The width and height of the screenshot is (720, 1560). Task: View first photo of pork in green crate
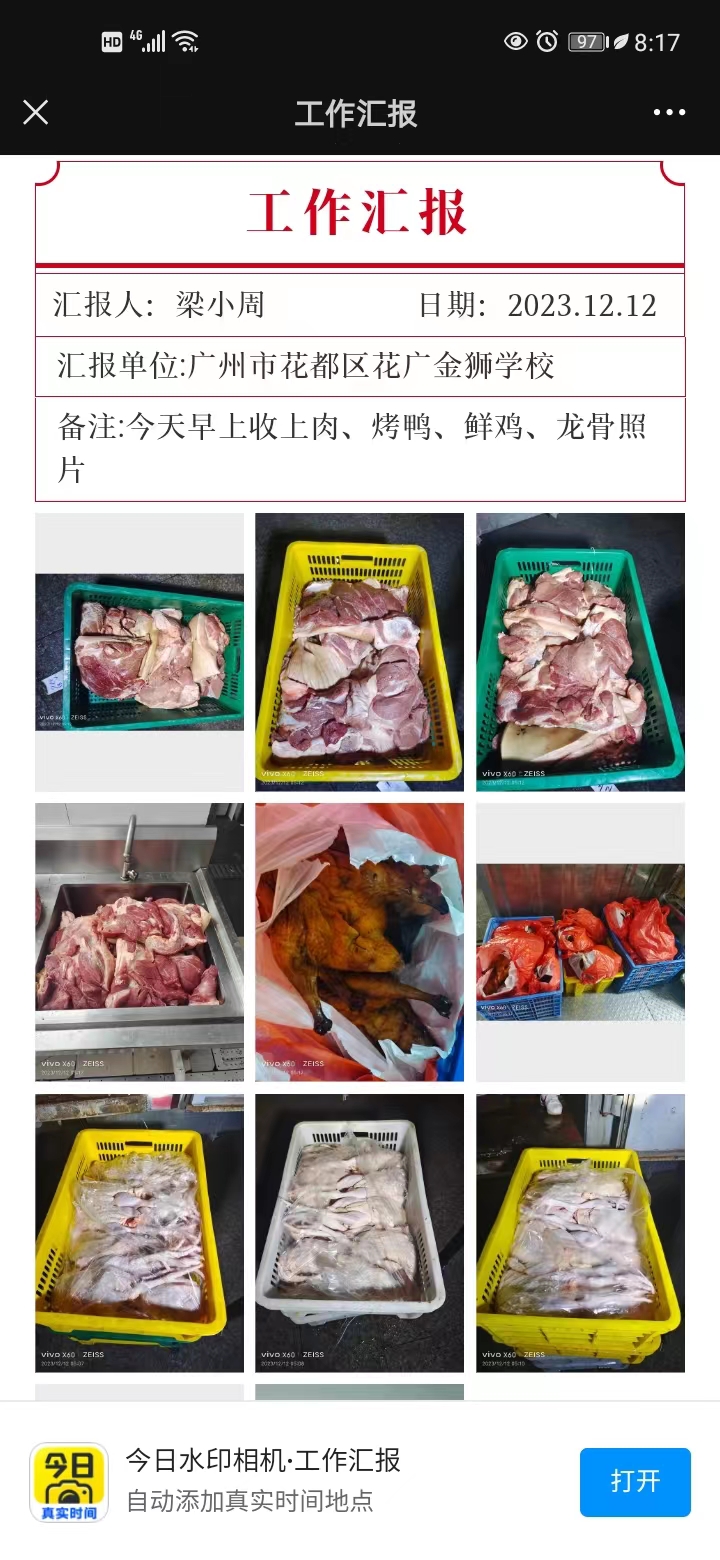coord(139,652)
